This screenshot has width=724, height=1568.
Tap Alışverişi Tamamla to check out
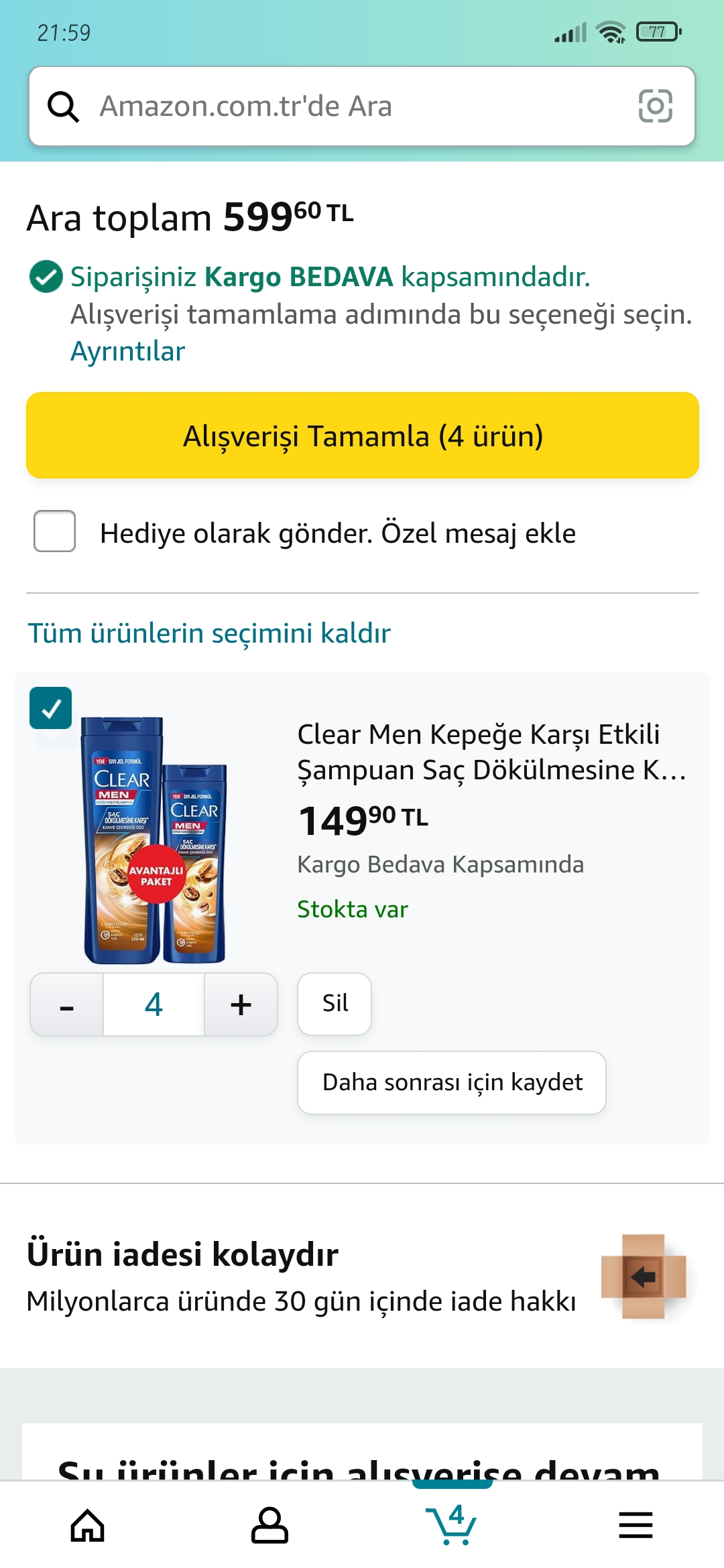(362, 436)
